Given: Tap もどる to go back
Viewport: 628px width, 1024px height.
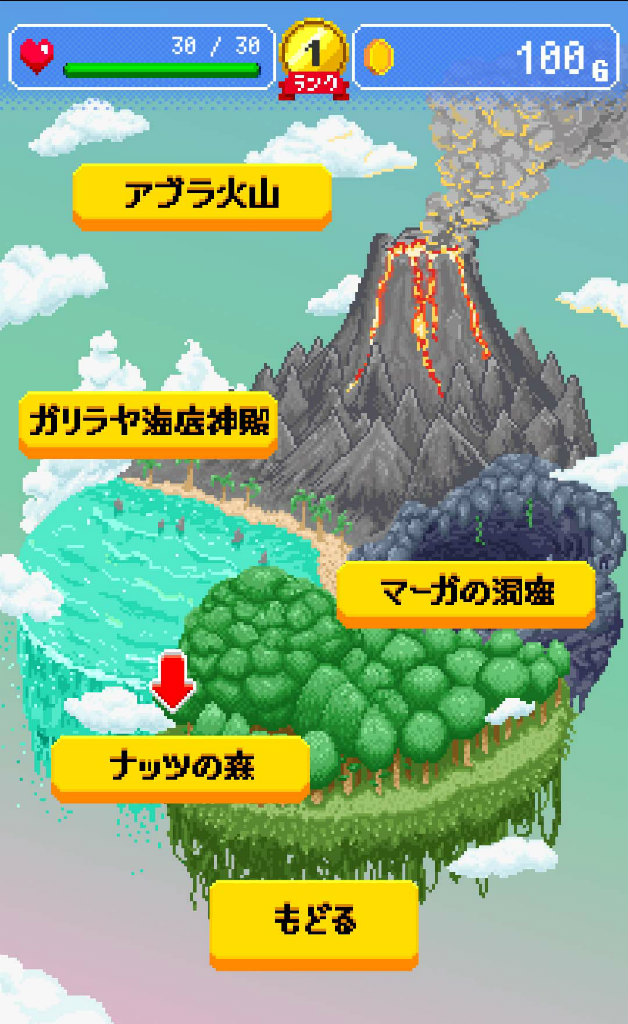Looking at the screenshot, I should click(x=314, y=924).
